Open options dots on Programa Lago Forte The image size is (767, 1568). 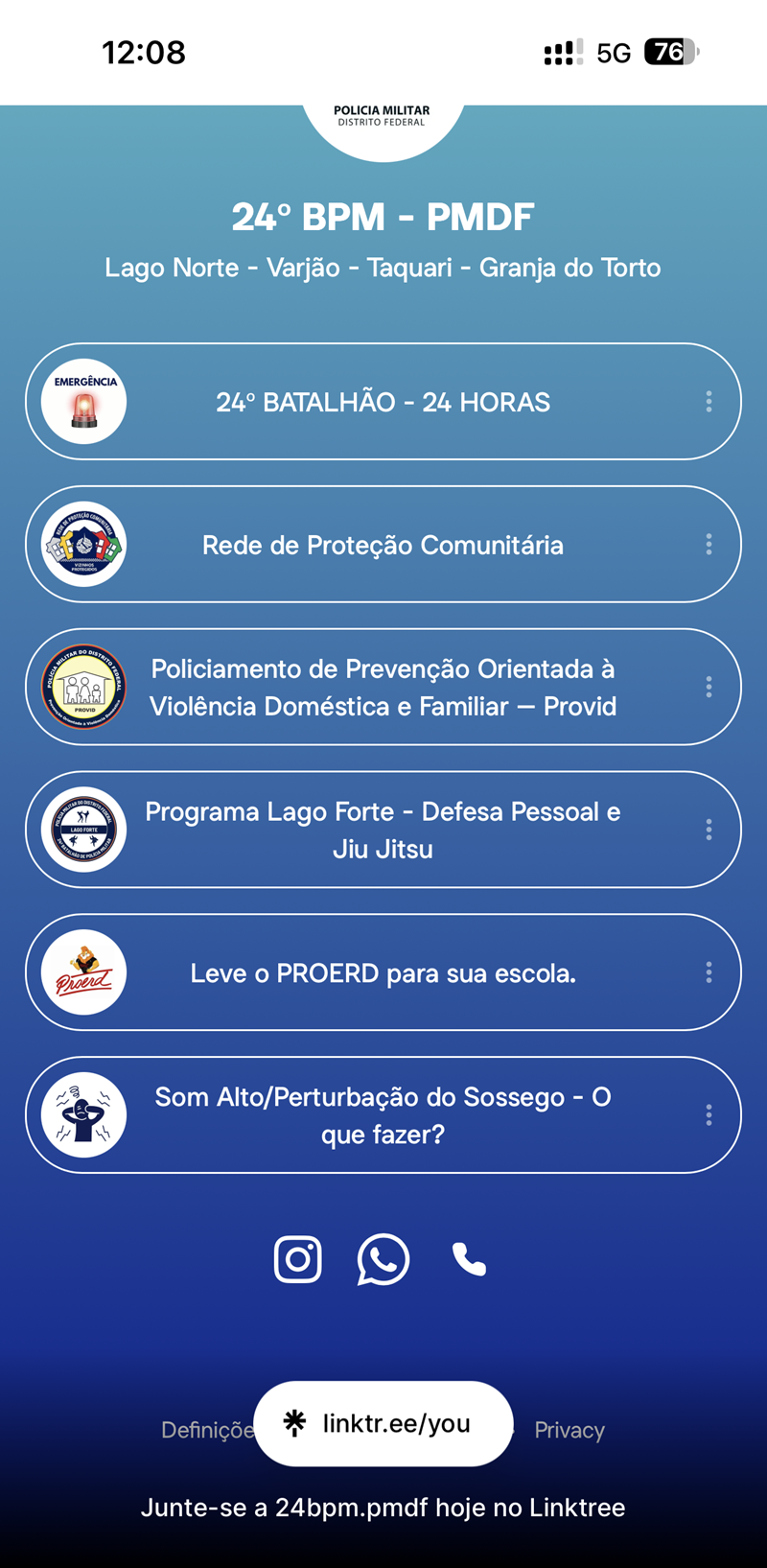click(x=709, y=830)
